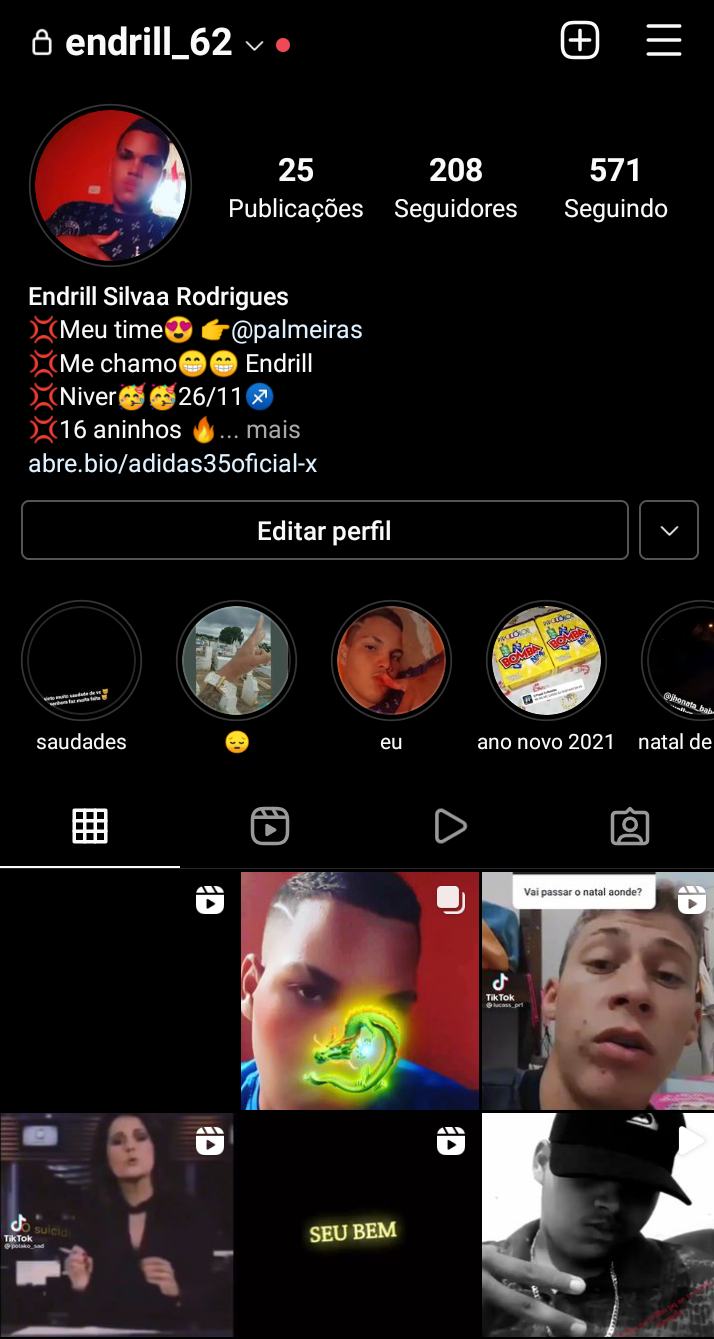Open the abre.bio/adidas35oficial-x link
This screenshot has height=1339, width=714.
point(173,464)
